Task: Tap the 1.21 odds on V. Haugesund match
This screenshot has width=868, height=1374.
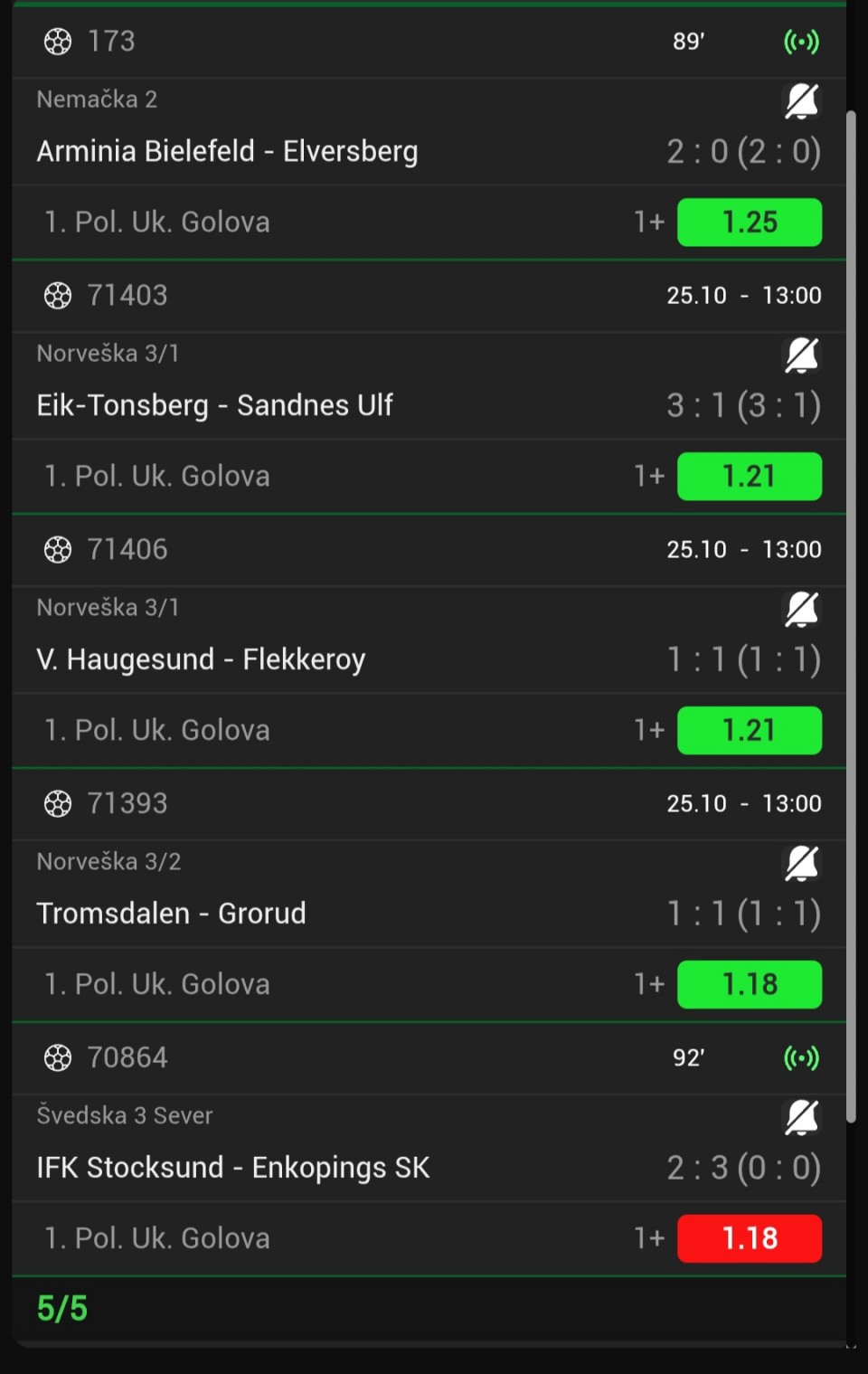Action: 750,730
